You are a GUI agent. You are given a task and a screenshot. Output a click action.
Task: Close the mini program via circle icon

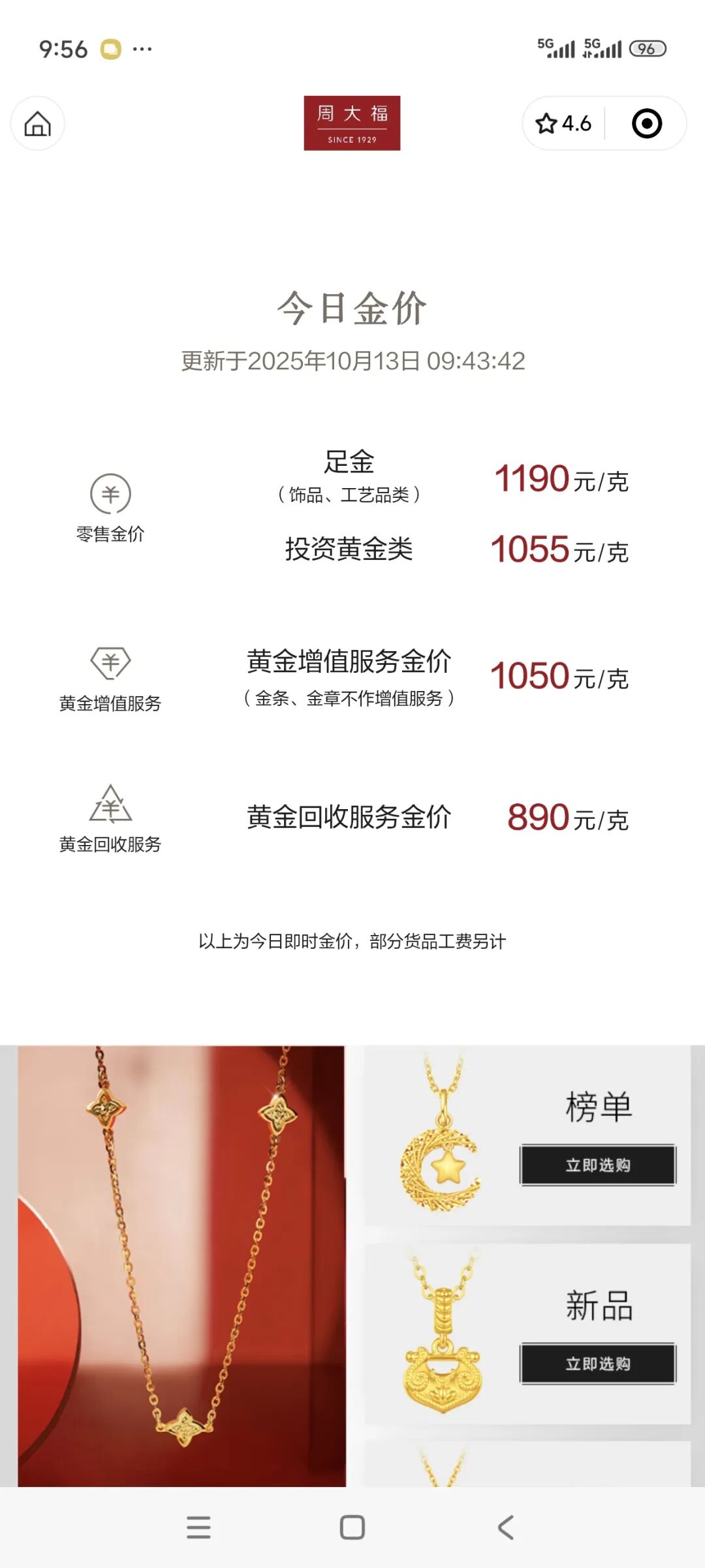point(646,123)
